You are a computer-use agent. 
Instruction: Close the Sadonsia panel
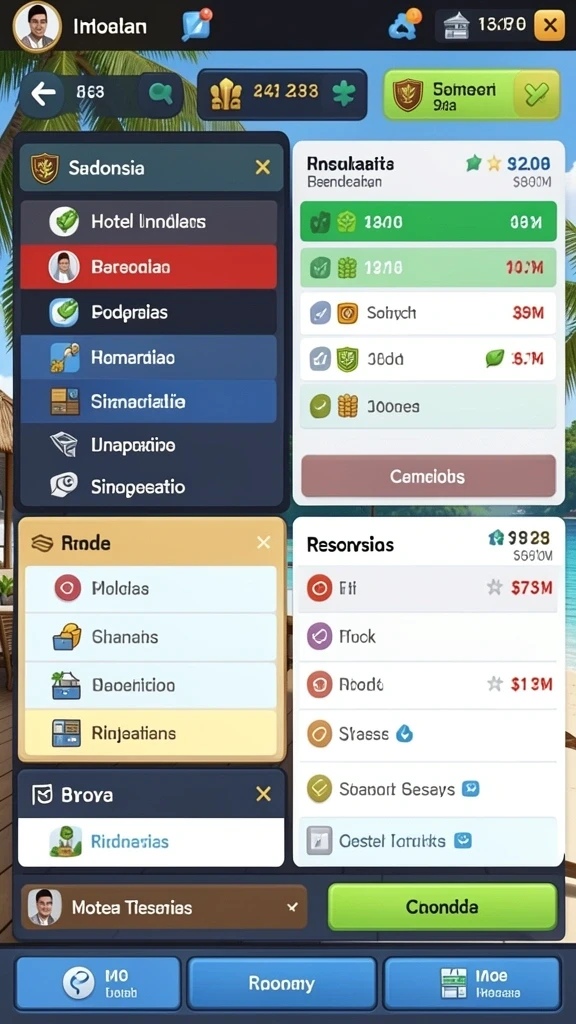tap(263, 168)
